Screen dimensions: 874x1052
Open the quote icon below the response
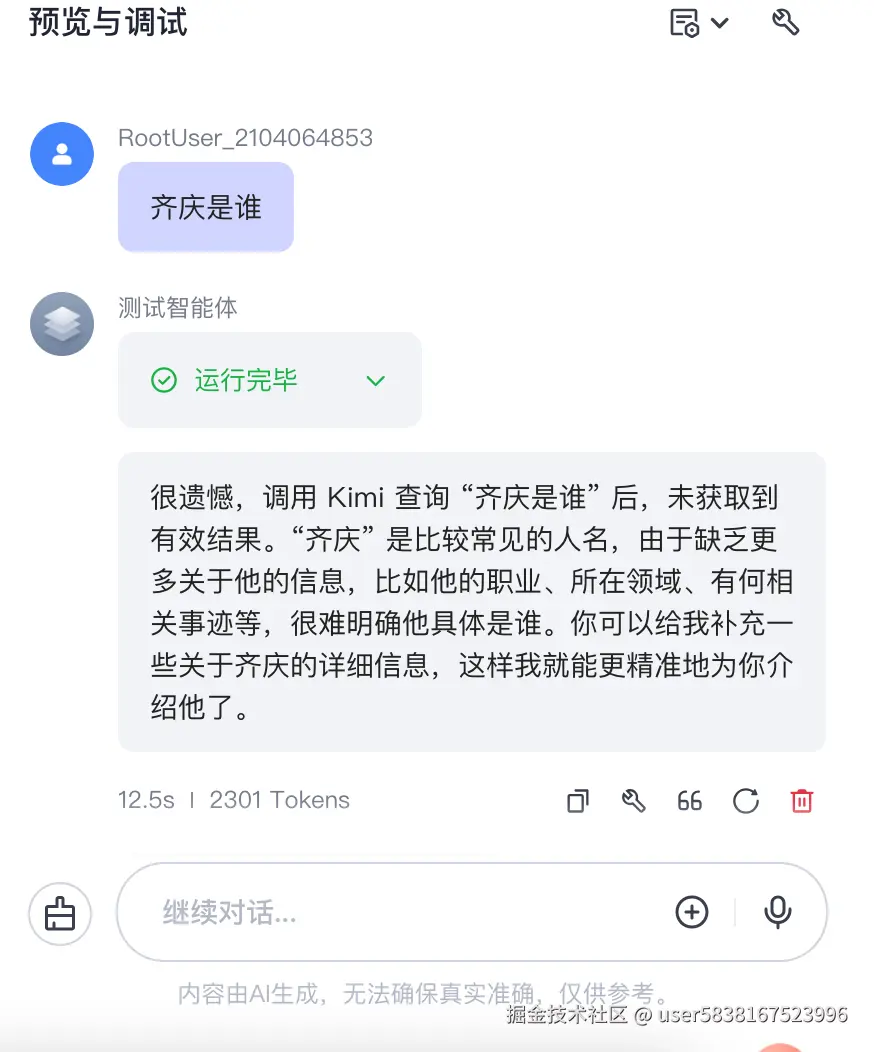(689, 800)
